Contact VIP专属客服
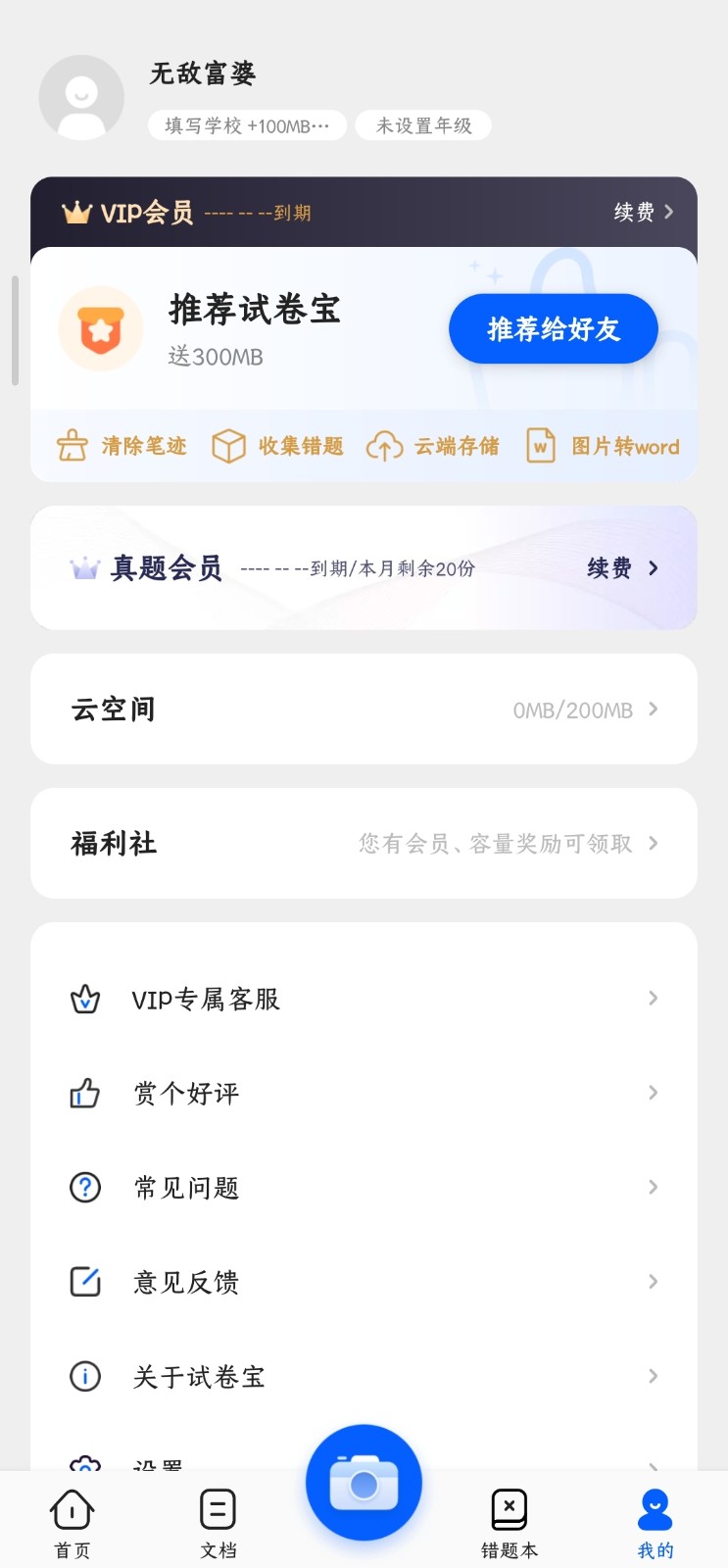Image resolution: width=728 pixels, height=1568 pixels. (364, 999)
